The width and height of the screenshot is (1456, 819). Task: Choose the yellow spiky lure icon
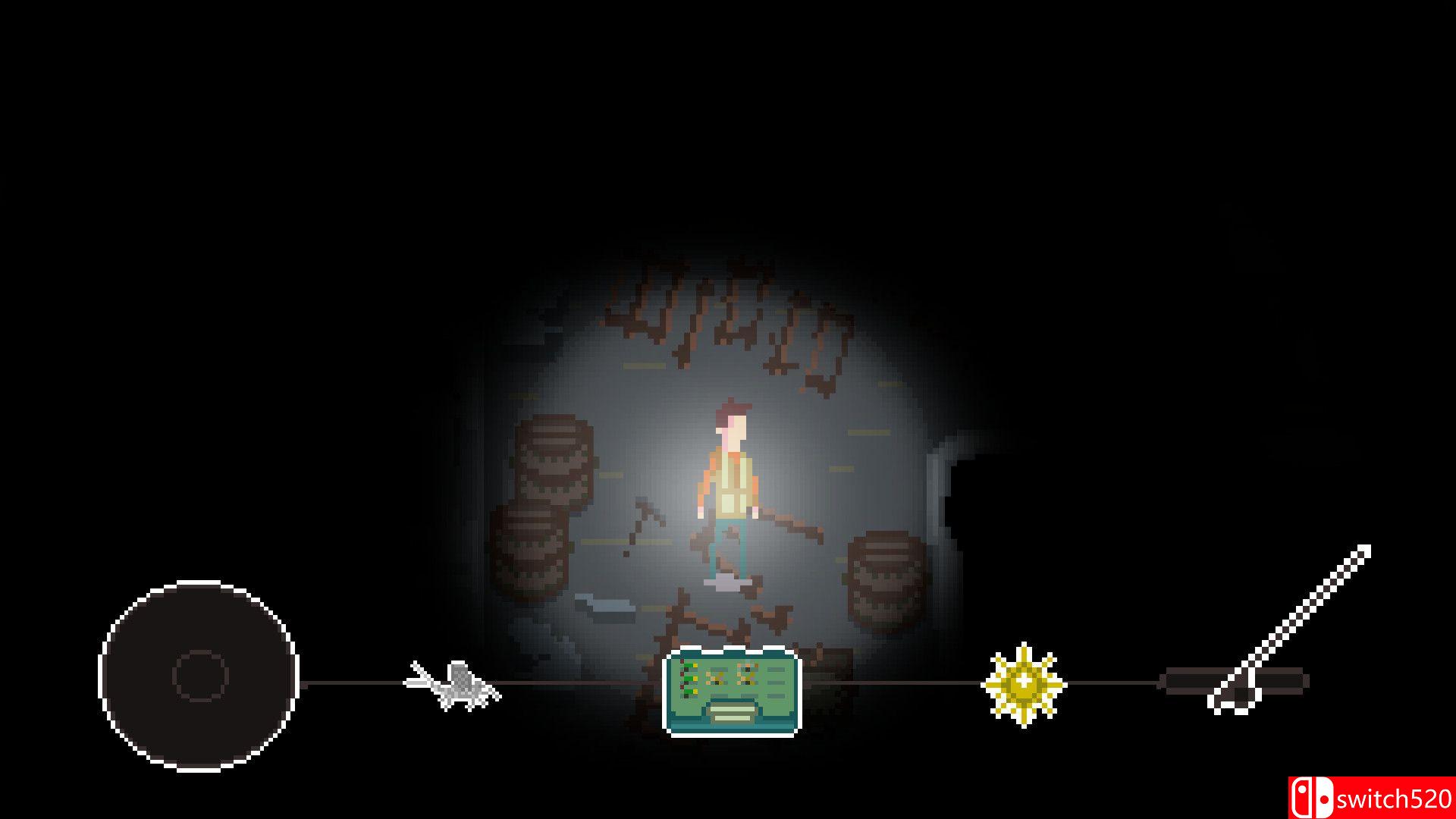(1023, 684)
